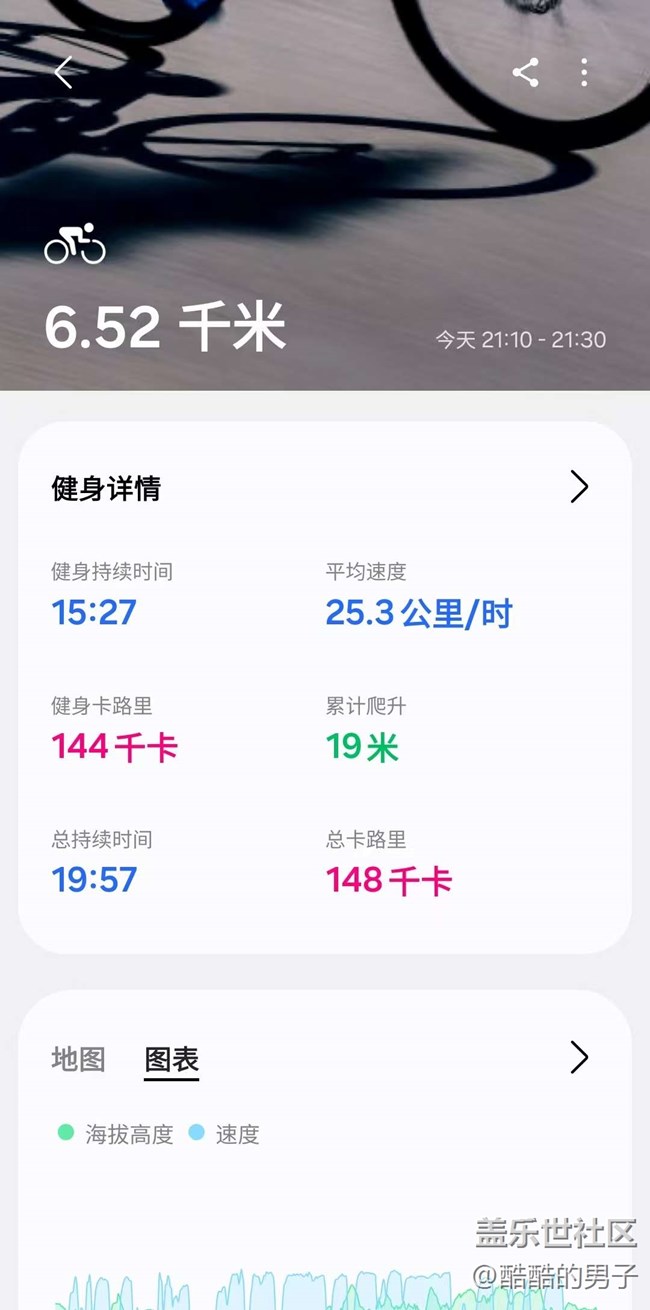Go back with the top-left arrow

click(64, 72)
